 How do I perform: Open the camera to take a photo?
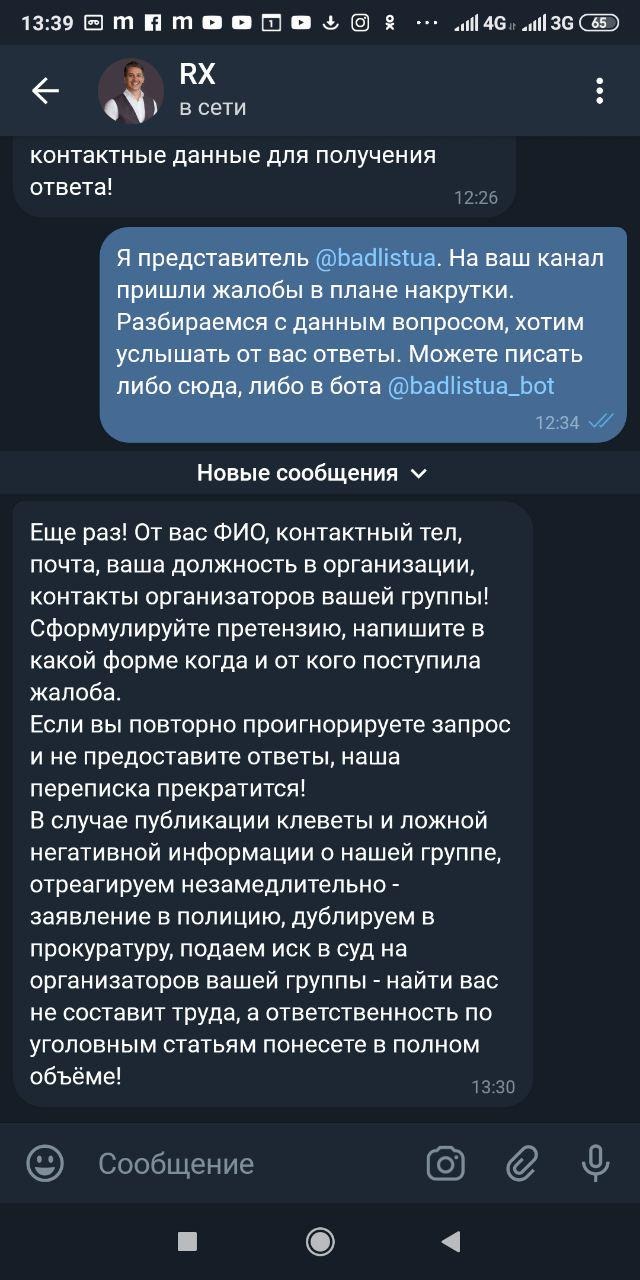point(446,1163)
